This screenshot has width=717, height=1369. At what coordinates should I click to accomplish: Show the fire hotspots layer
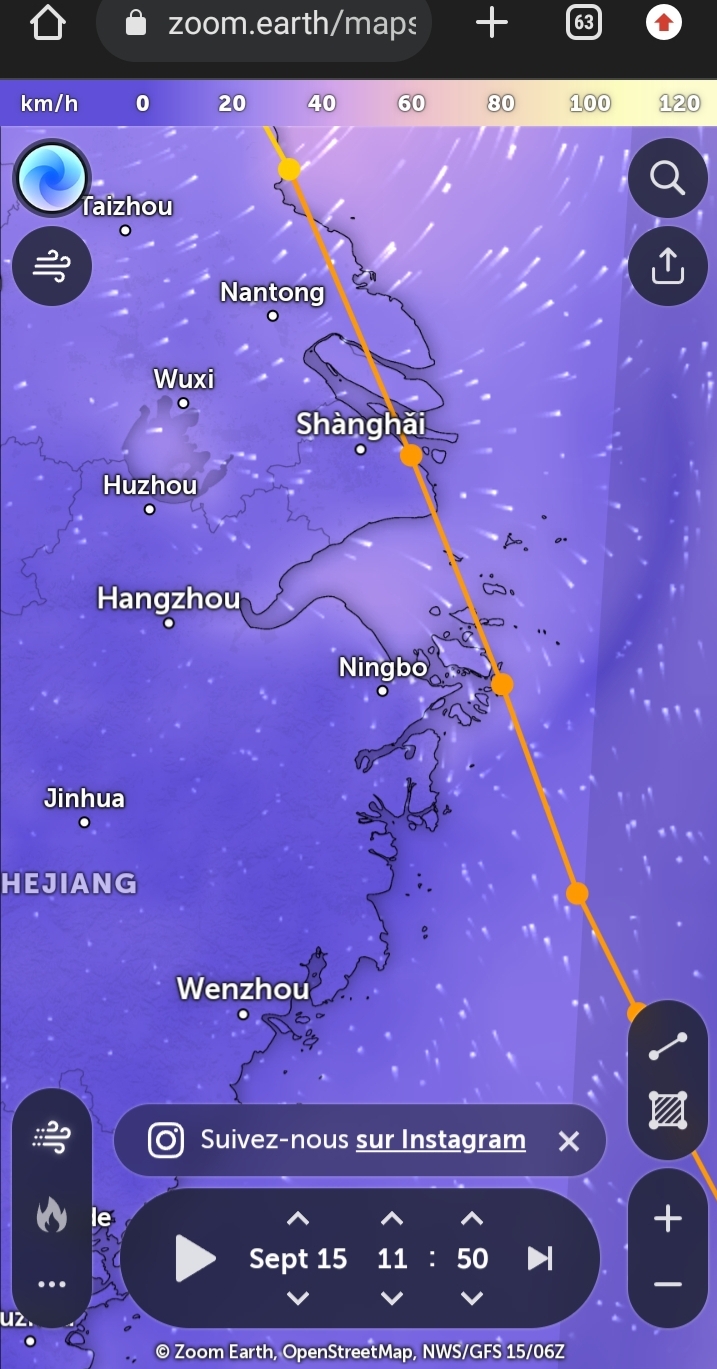pyautogui.click(x=52, y=1216)
